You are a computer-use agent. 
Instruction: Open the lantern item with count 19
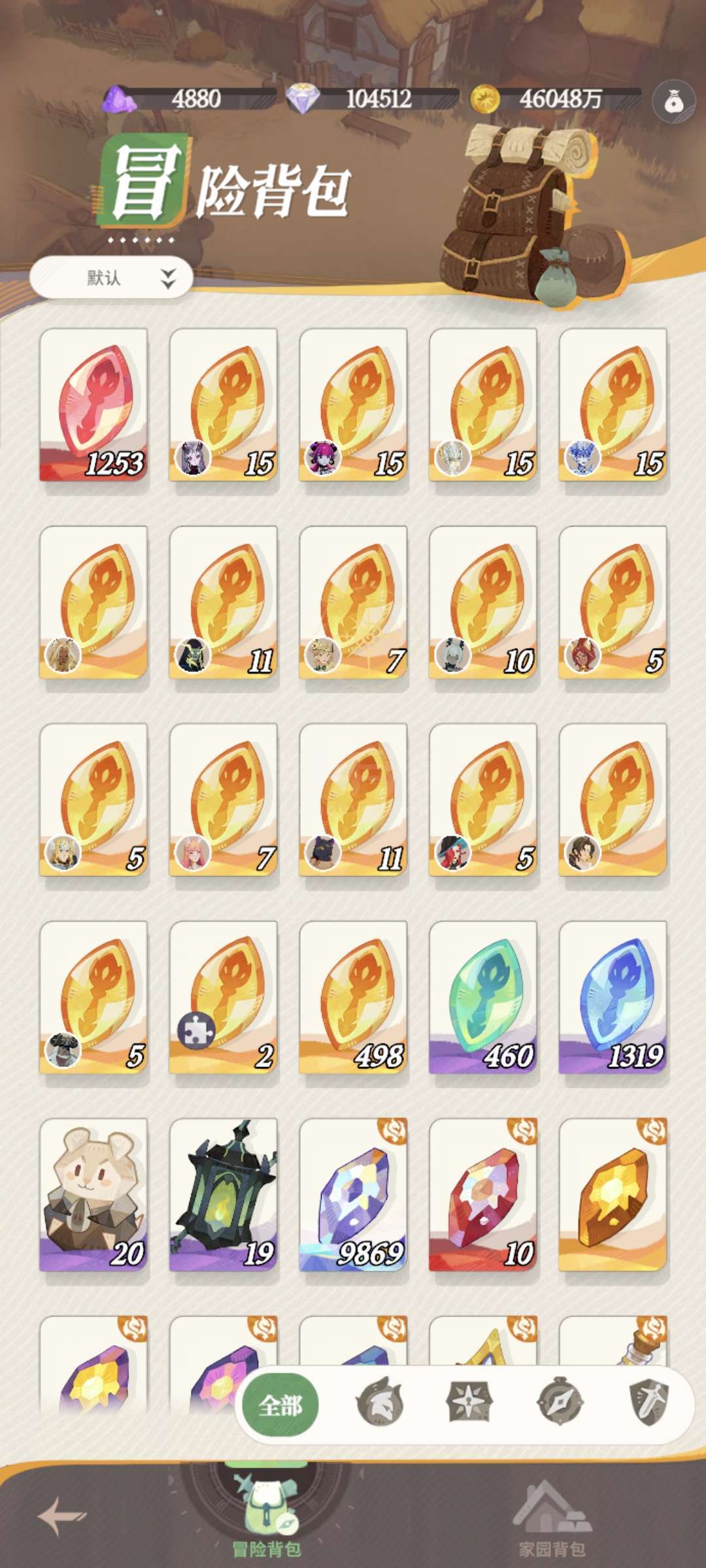coord(224,1195)
